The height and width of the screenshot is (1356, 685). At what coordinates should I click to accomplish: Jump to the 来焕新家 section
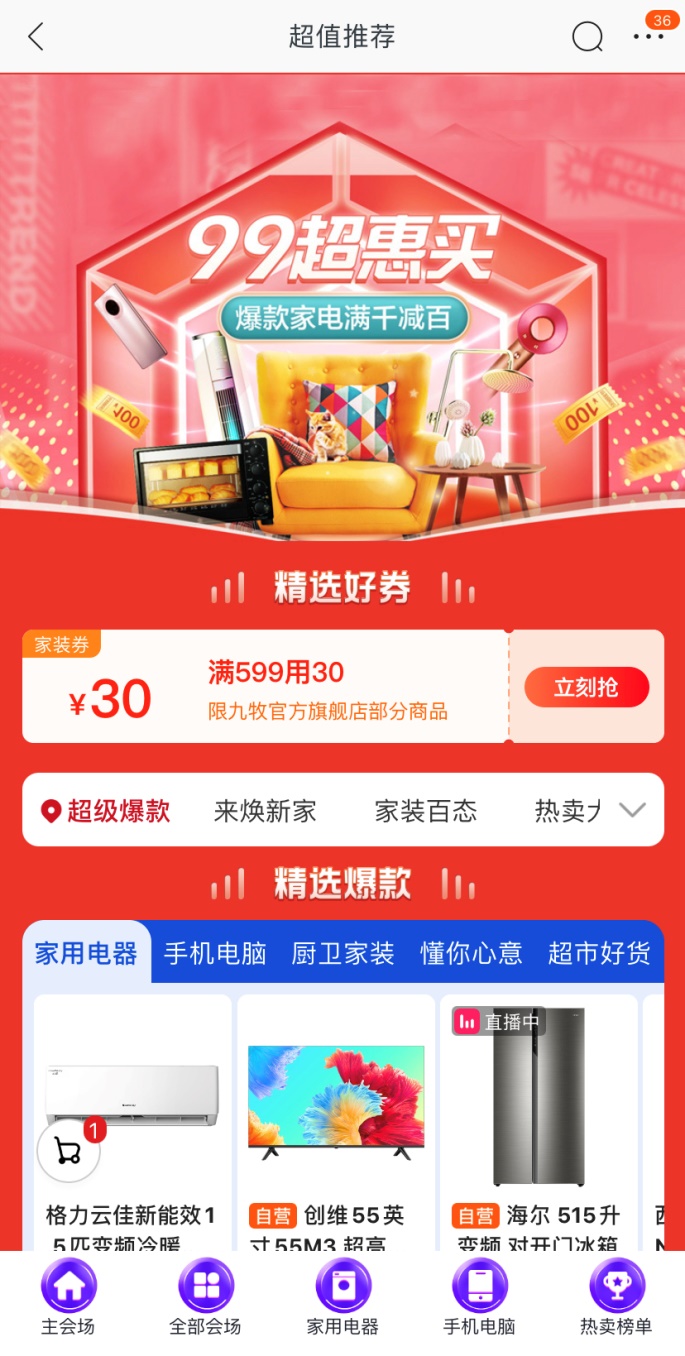(265, 811)
